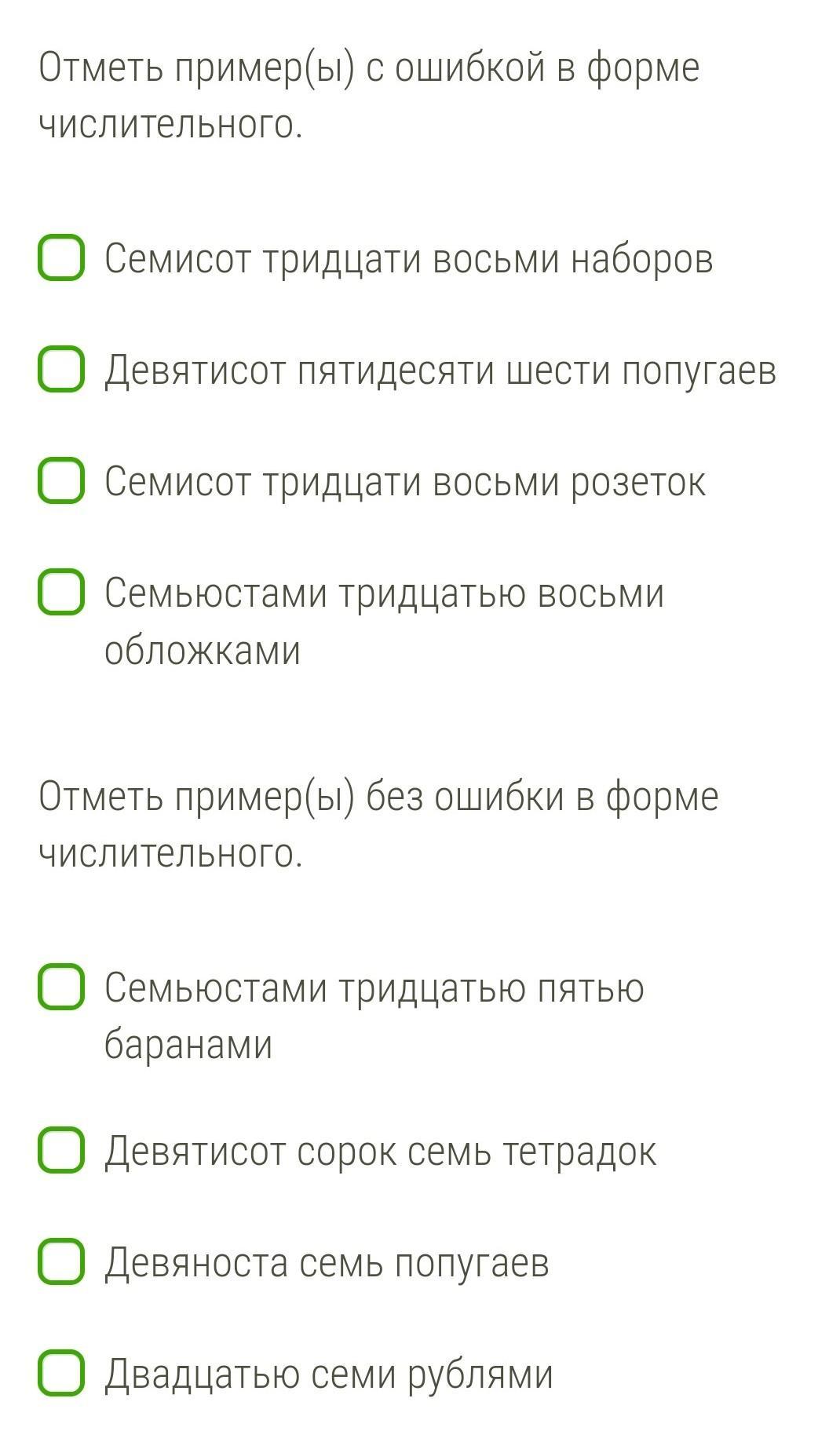840x1431 pixels.
Task: Check the box for 'Семисот тридцати восьми наборов'
Action: pyautogui.click(x=61, y=257)
